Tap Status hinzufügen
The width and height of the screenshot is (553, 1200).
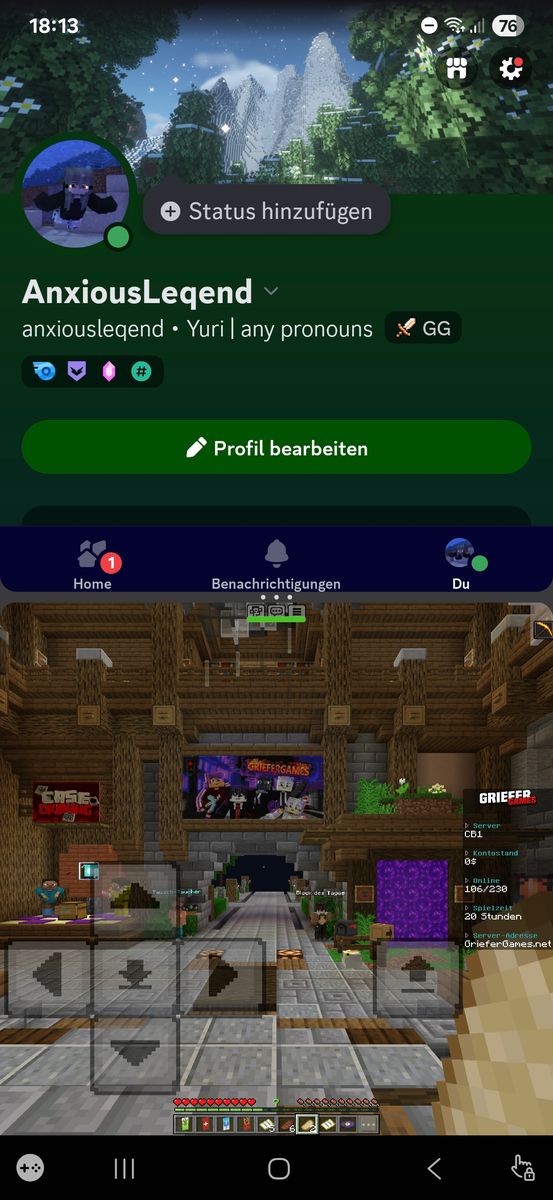(x=267, y=211)
